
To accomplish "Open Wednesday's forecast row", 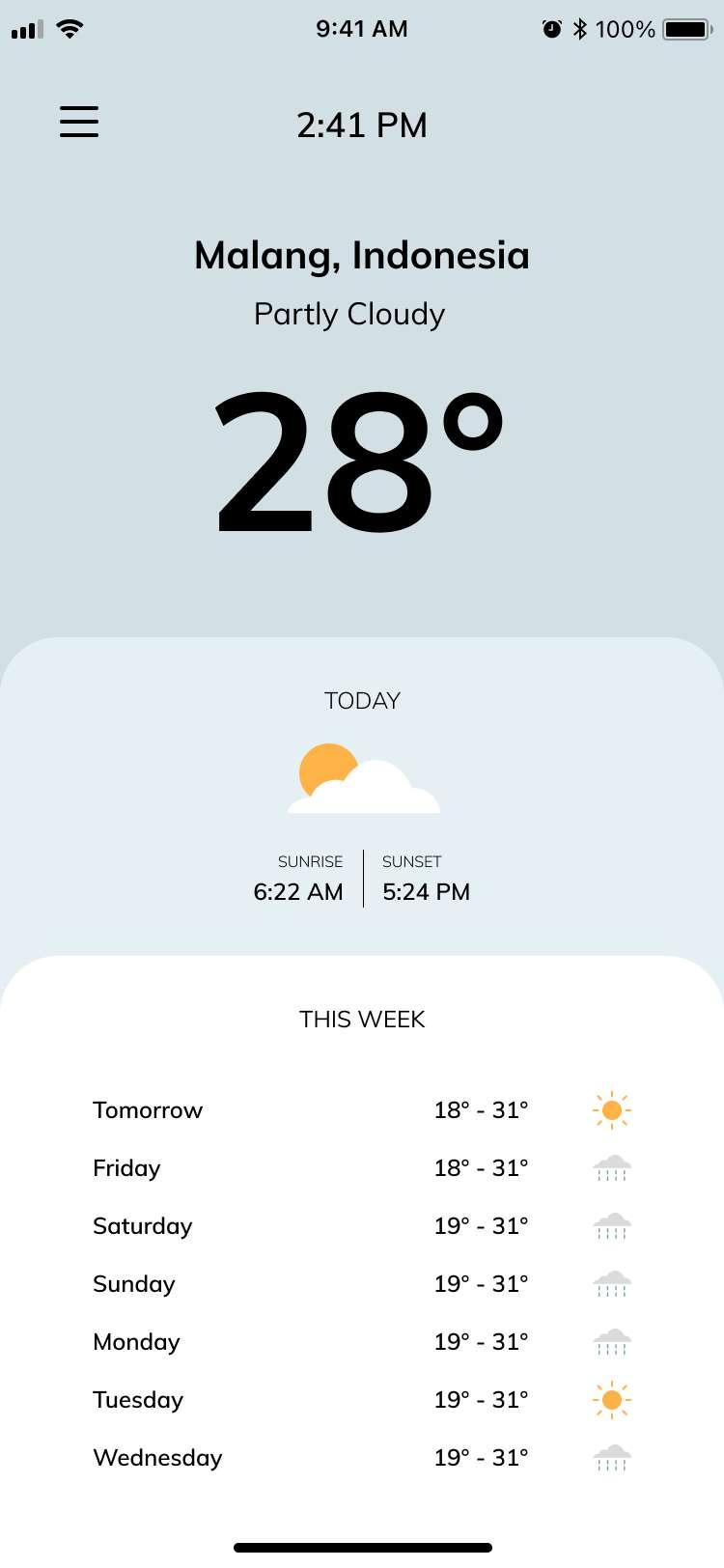I will [x=362, y=1458].
